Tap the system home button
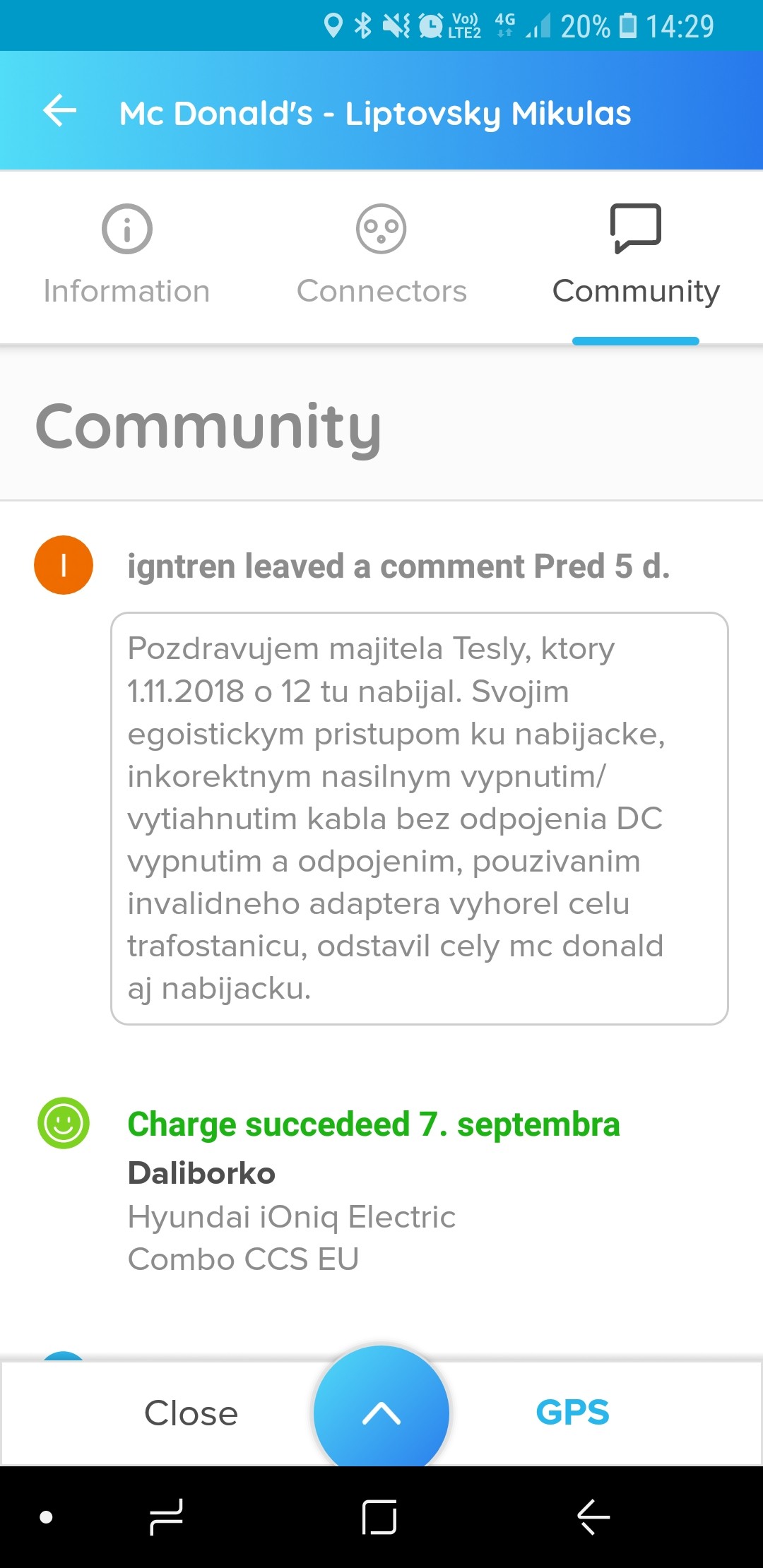 [x=379, y=1517]
